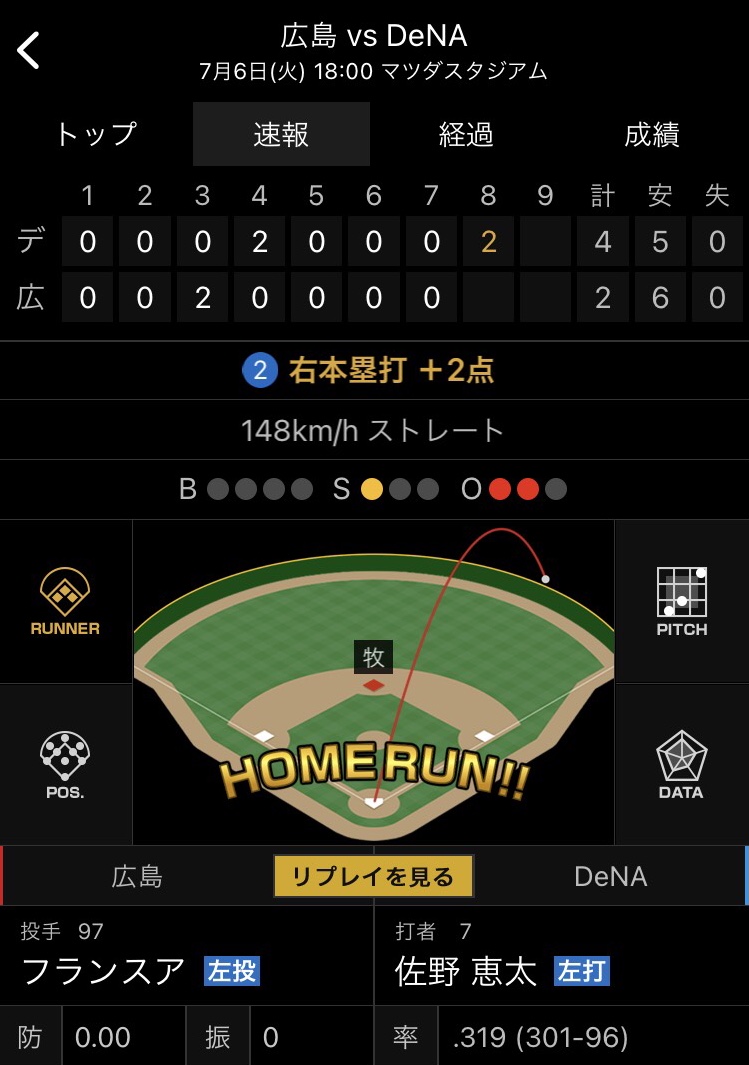Tap リプレイを見る to watch the replay
This screenshot has width=749, height=1065.
pyautogui.click(x=373, y=876)
